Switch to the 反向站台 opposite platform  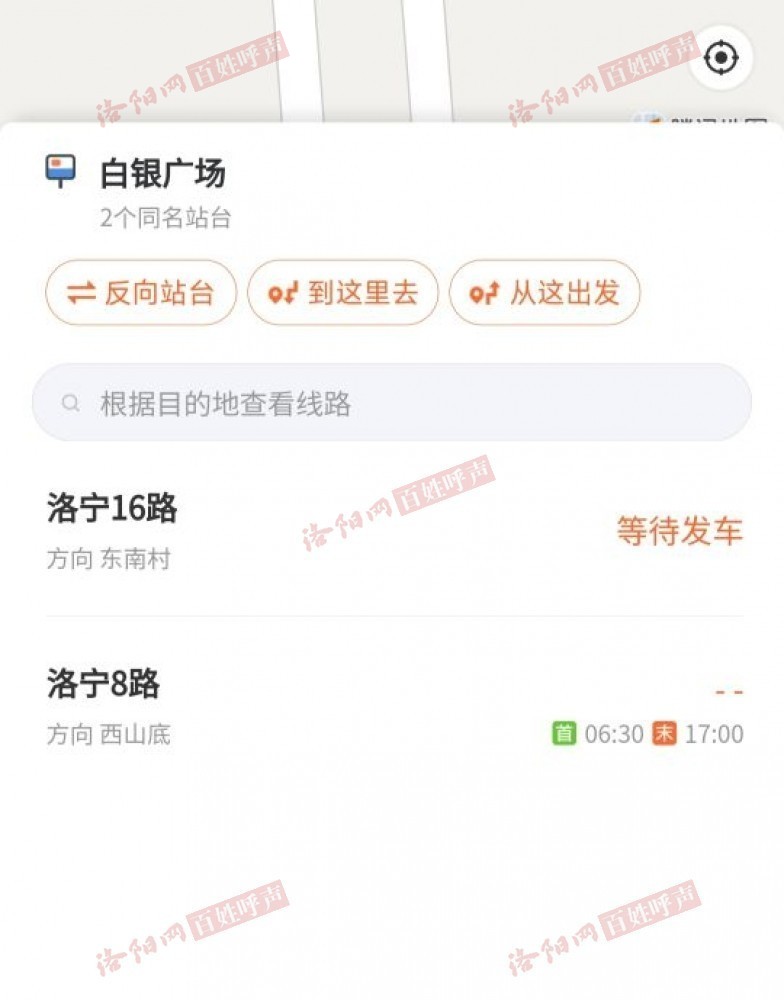point(141,293)
